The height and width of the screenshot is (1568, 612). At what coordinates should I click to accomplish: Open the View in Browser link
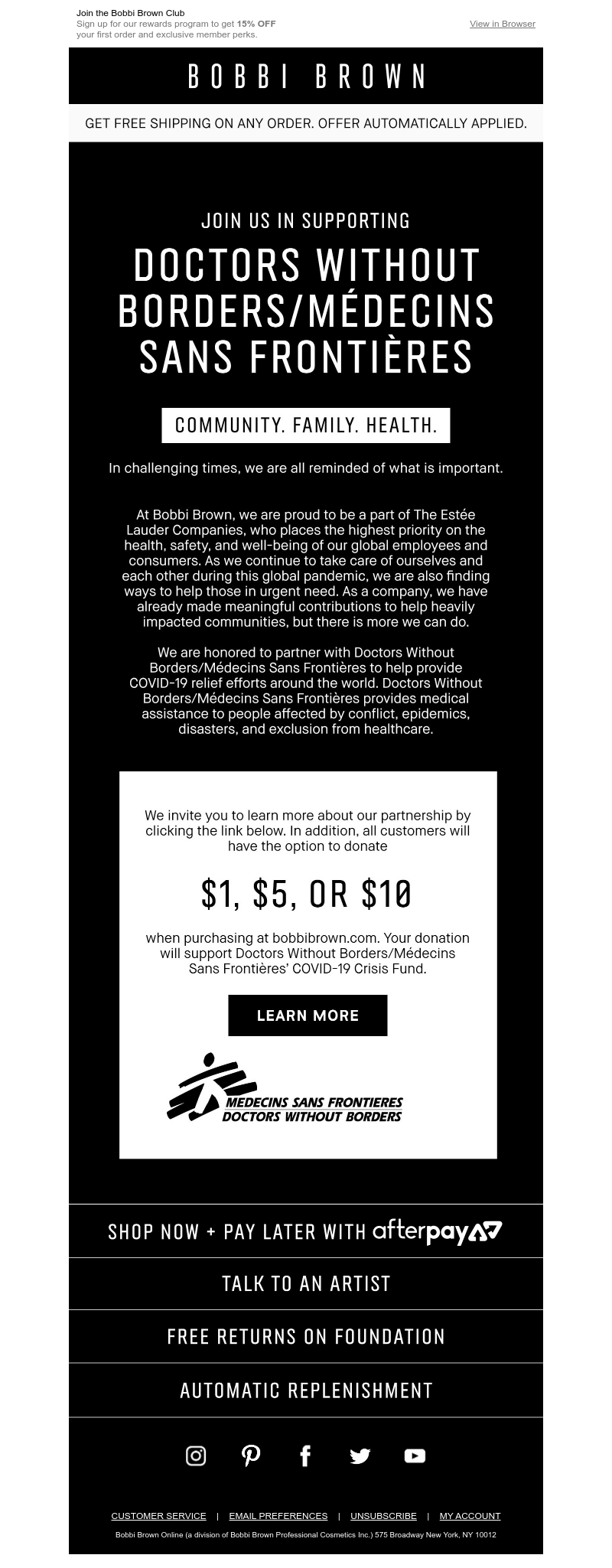click(502, 24)
